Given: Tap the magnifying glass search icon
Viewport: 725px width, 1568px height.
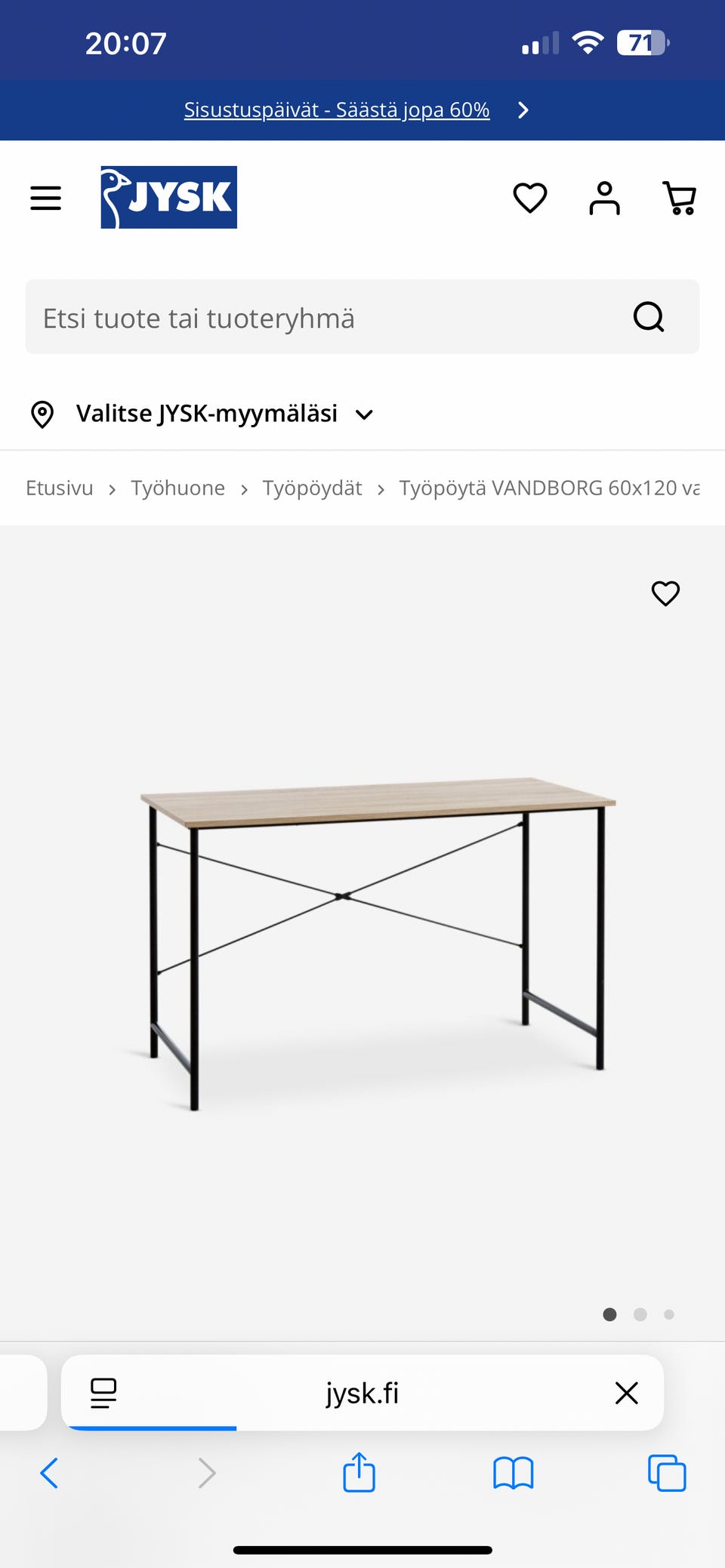Looking at the screenshot, I should [649, 317].
